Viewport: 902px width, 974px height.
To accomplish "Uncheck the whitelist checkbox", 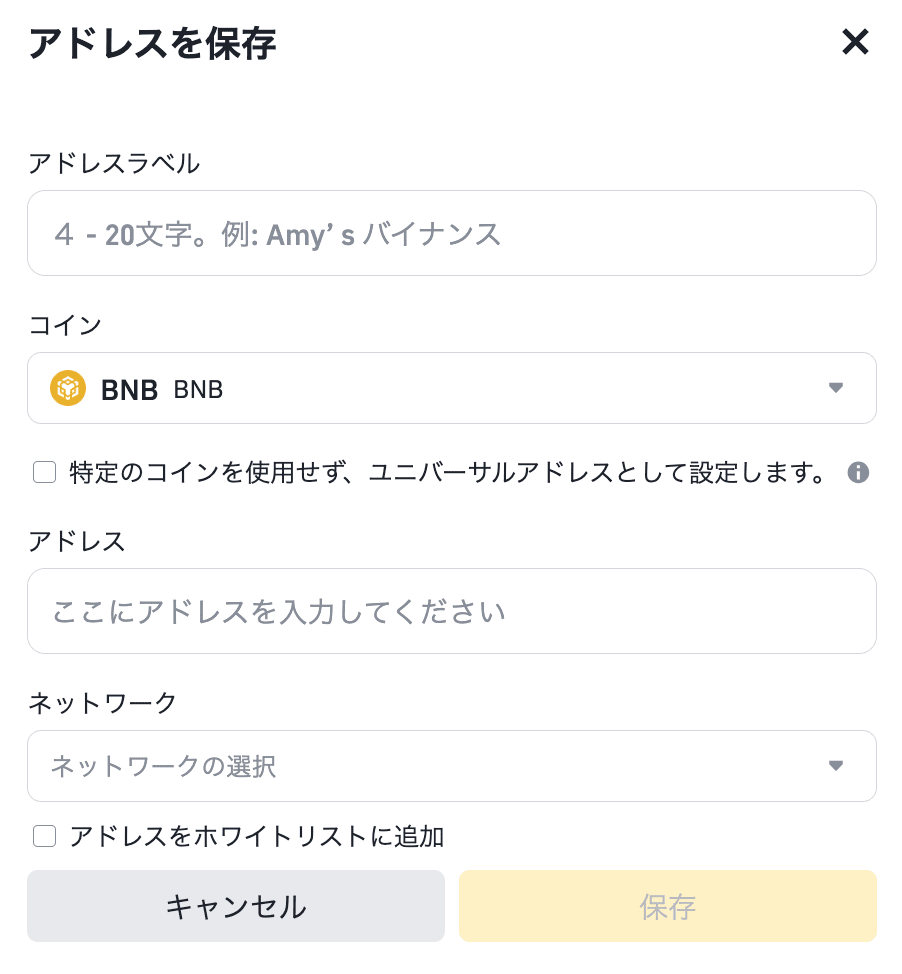I will (x=44, y=836).
